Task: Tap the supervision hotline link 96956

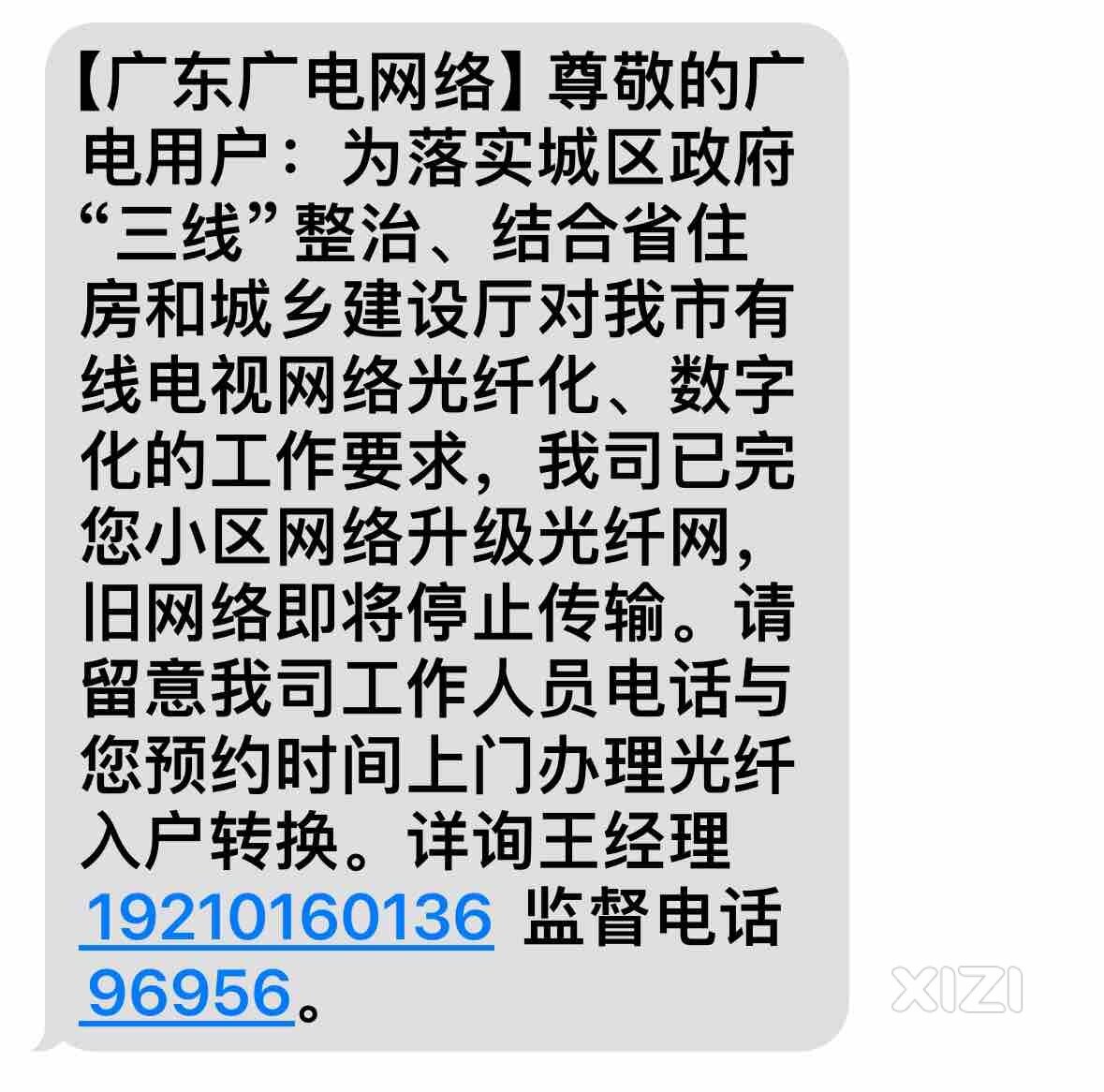Action: click(189, 993)
